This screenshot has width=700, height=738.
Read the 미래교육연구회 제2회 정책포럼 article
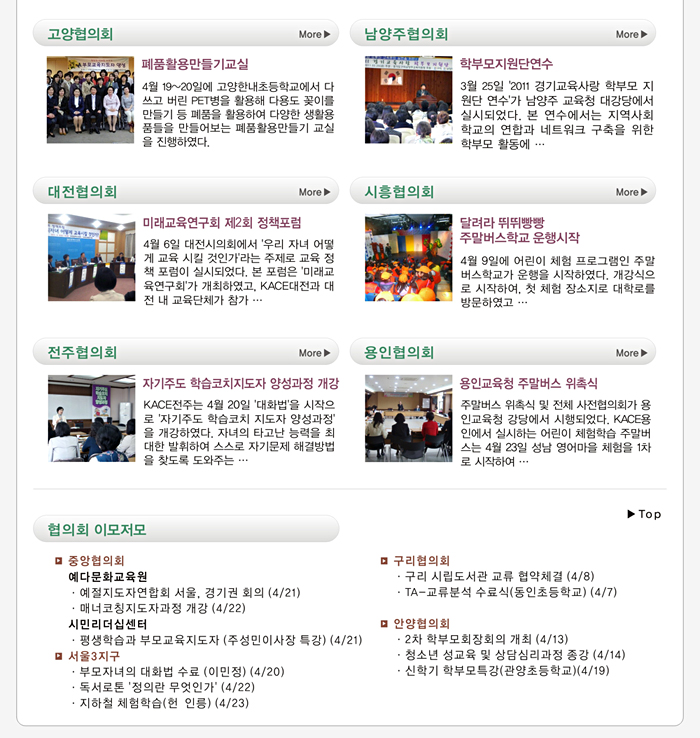(x=222, y=222)
